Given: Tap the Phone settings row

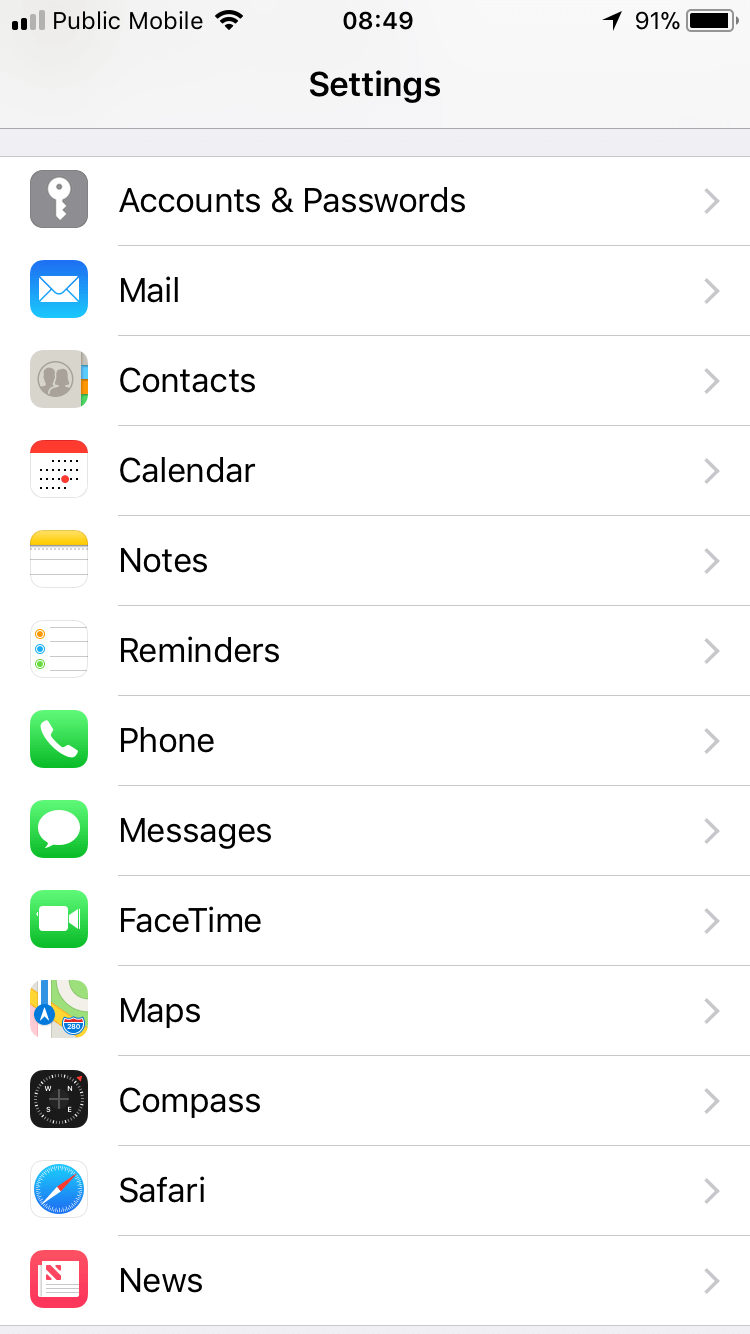Looking at the screenshot, I should 375,741.
